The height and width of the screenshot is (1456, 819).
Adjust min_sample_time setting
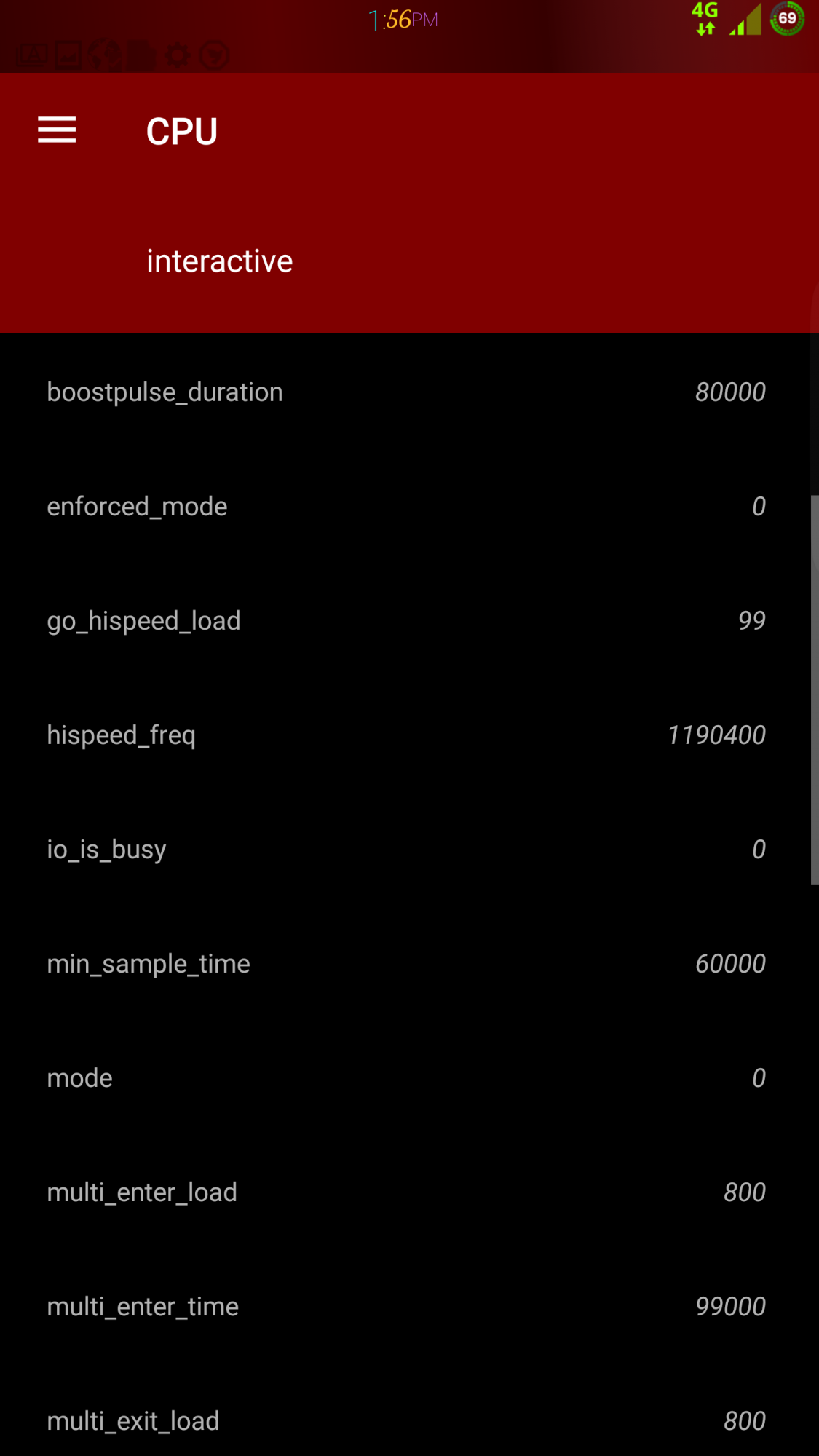405,964
